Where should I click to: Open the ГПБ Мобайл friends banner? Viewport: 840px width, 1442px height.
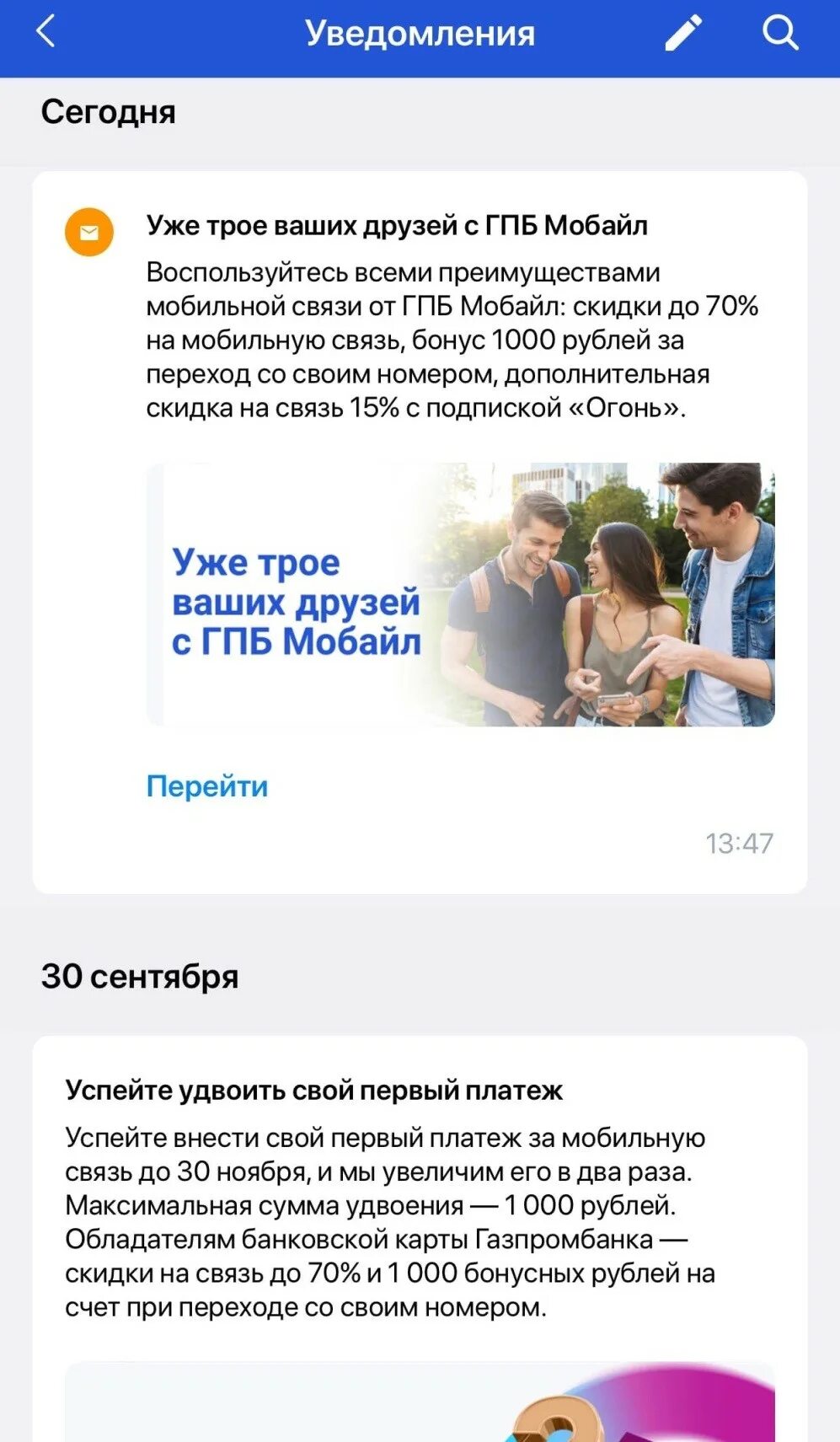(x=460, y=594)
